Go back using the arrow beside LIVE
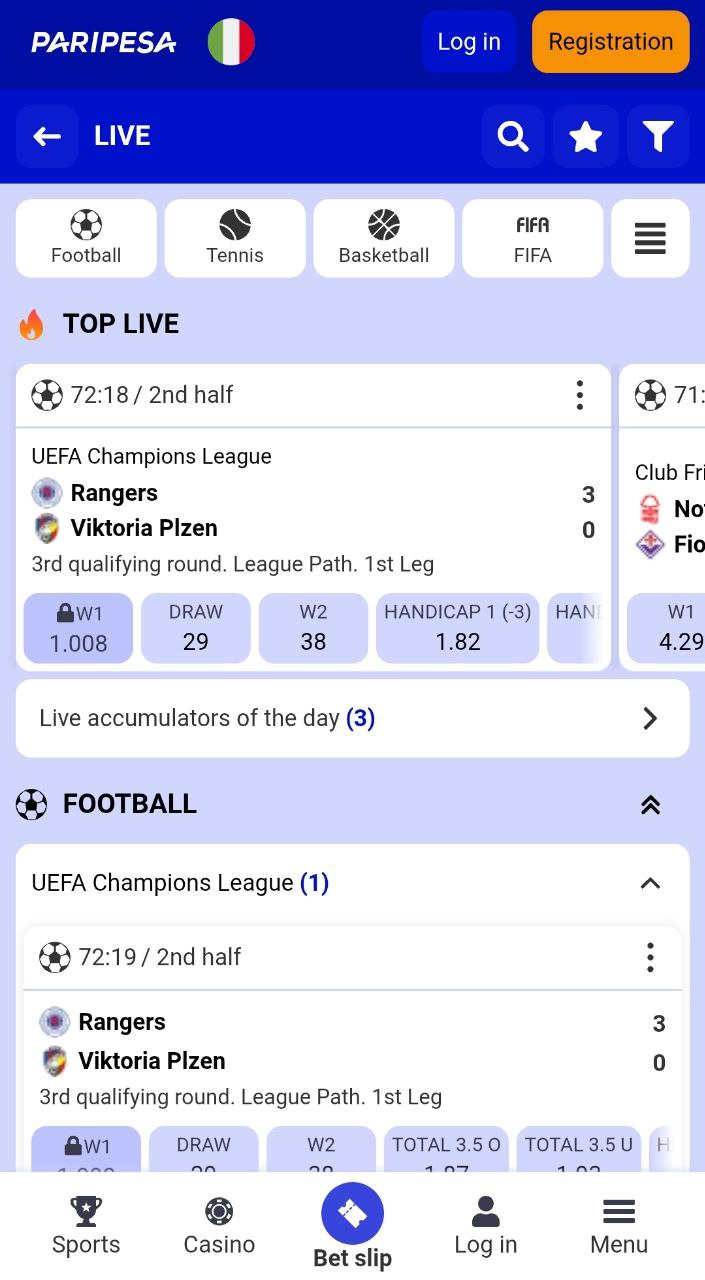Viewport: 705px width, 1280px height. pos(47,136)
